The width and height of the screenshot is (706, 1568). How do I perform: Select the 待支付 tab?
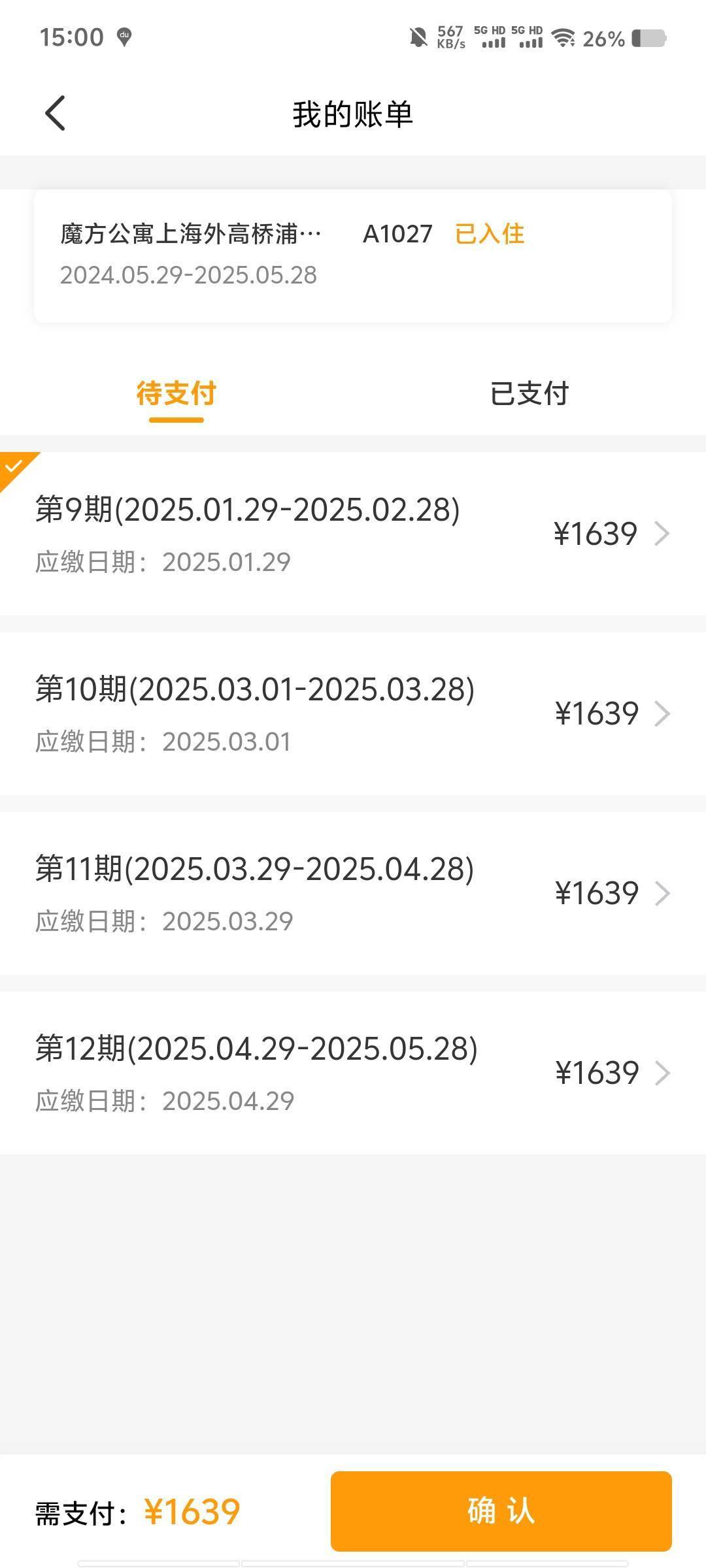(175, 393)
